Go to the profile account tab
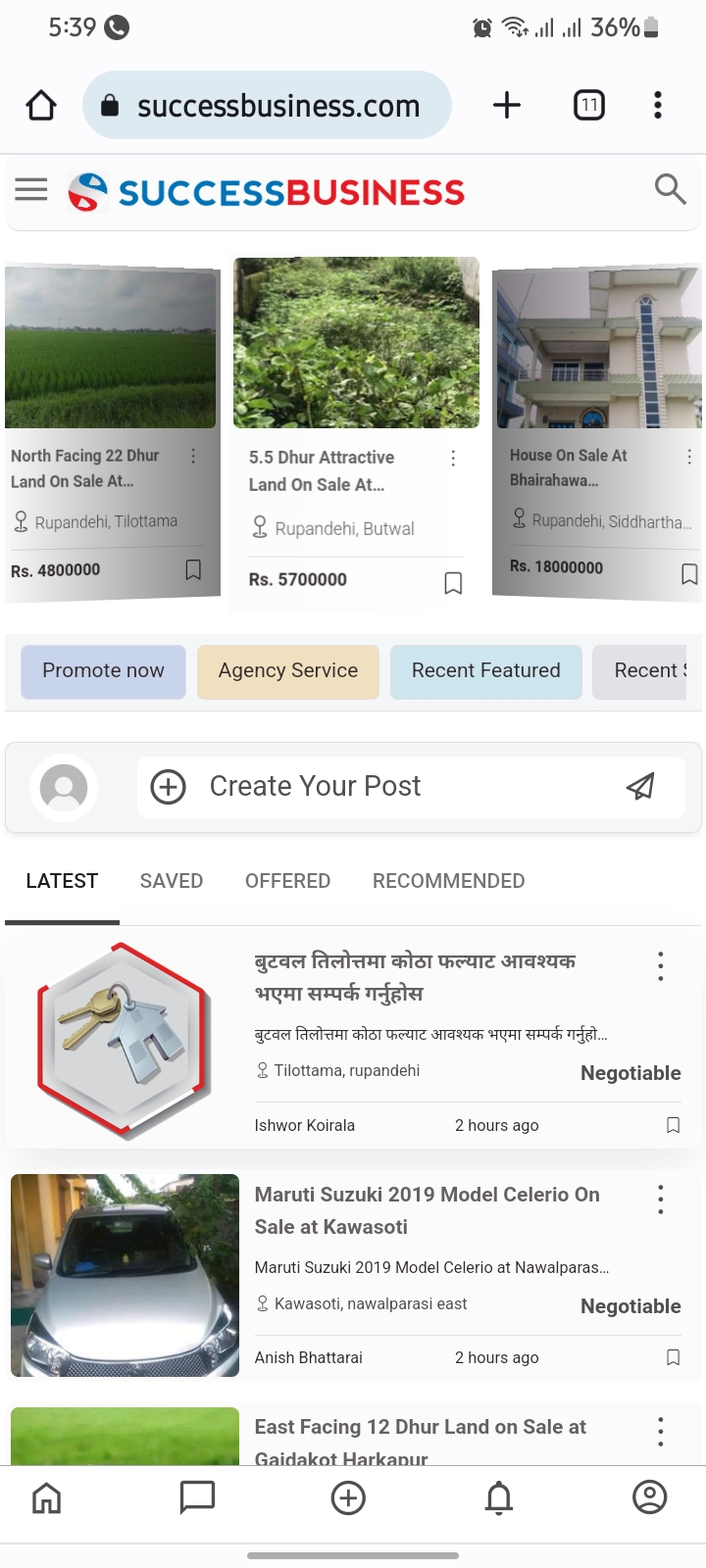 pos(649,1497)
